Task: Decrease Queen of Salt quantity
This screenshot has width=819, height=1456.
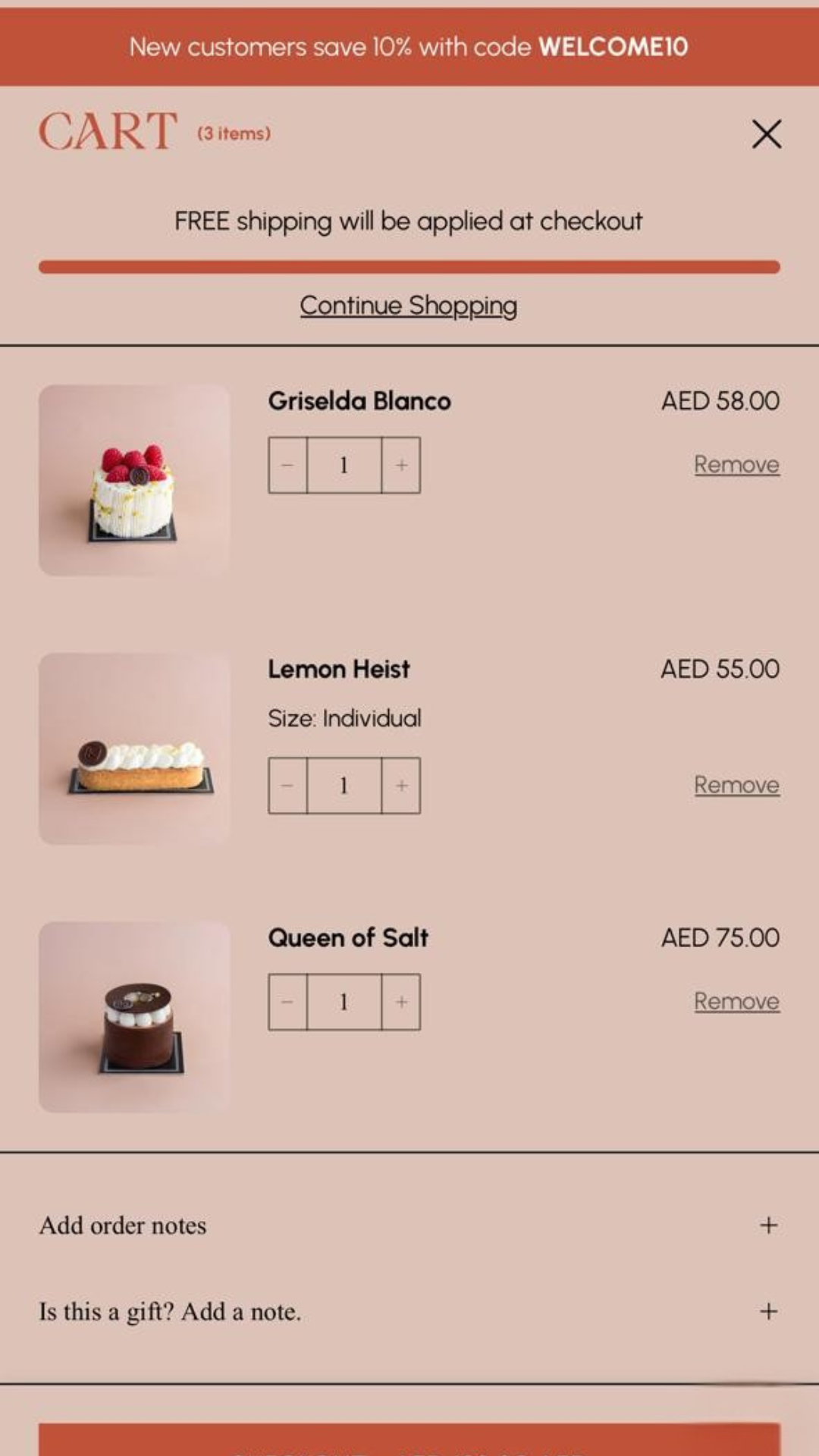Action: pyautogui.click(x=287, y=1002)
